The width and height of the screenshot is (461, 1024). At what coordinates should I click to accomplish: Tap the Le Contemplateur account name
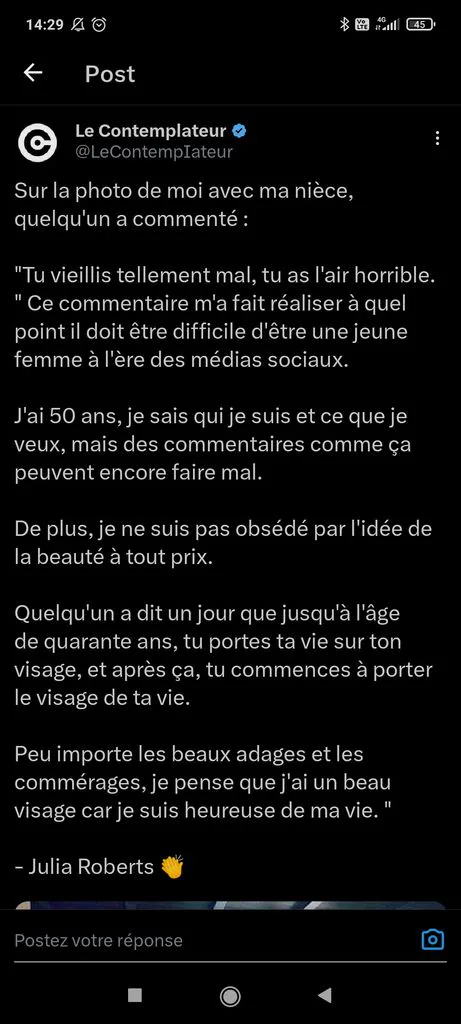(x=151, y=131)
